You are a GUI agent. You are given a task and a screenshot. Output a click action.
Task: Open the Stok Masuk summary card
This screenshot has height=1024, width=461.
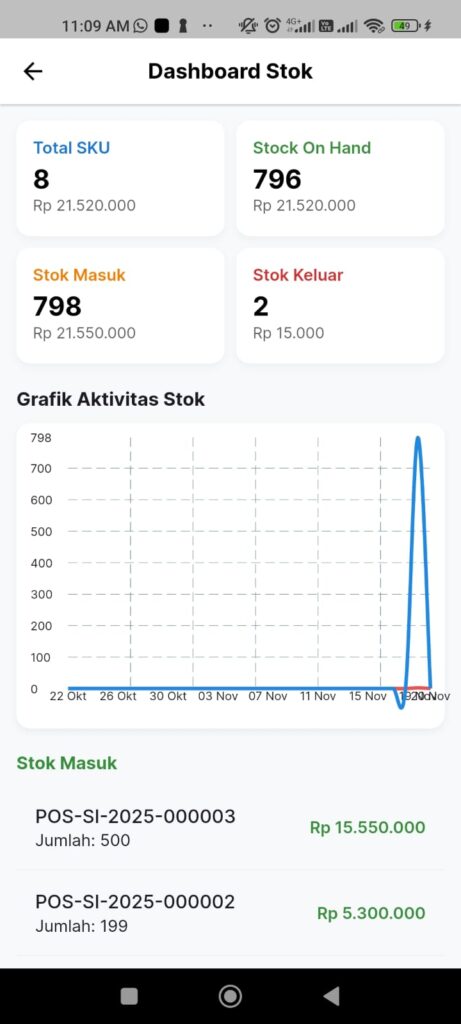pos(120,306)
